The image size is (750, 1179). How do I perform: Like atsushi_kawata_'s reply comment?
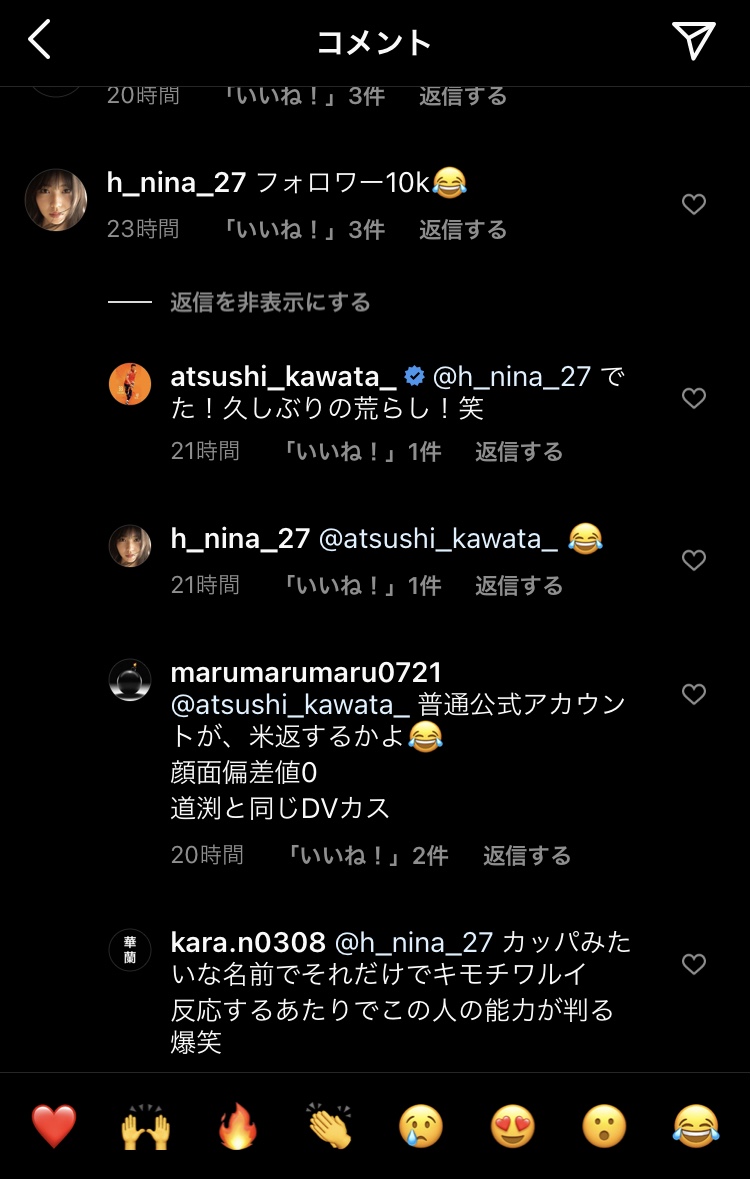point(694,399)
